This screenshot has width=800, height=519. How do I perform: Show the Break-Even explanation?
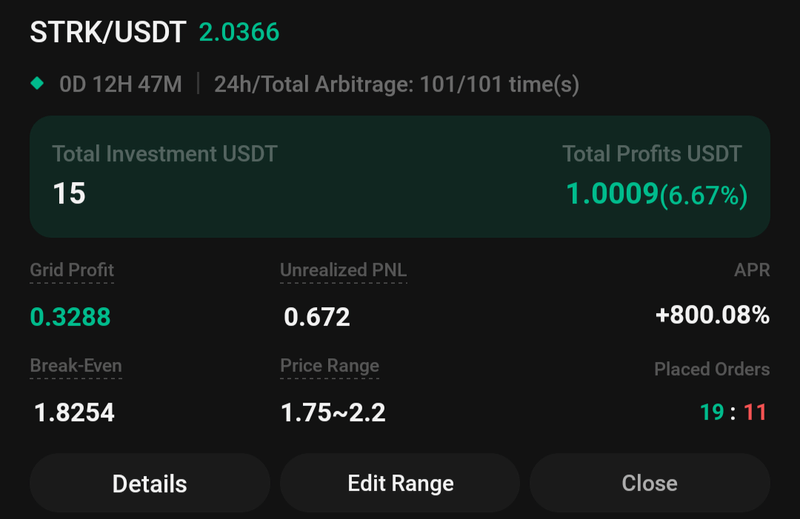click(76, 365)
